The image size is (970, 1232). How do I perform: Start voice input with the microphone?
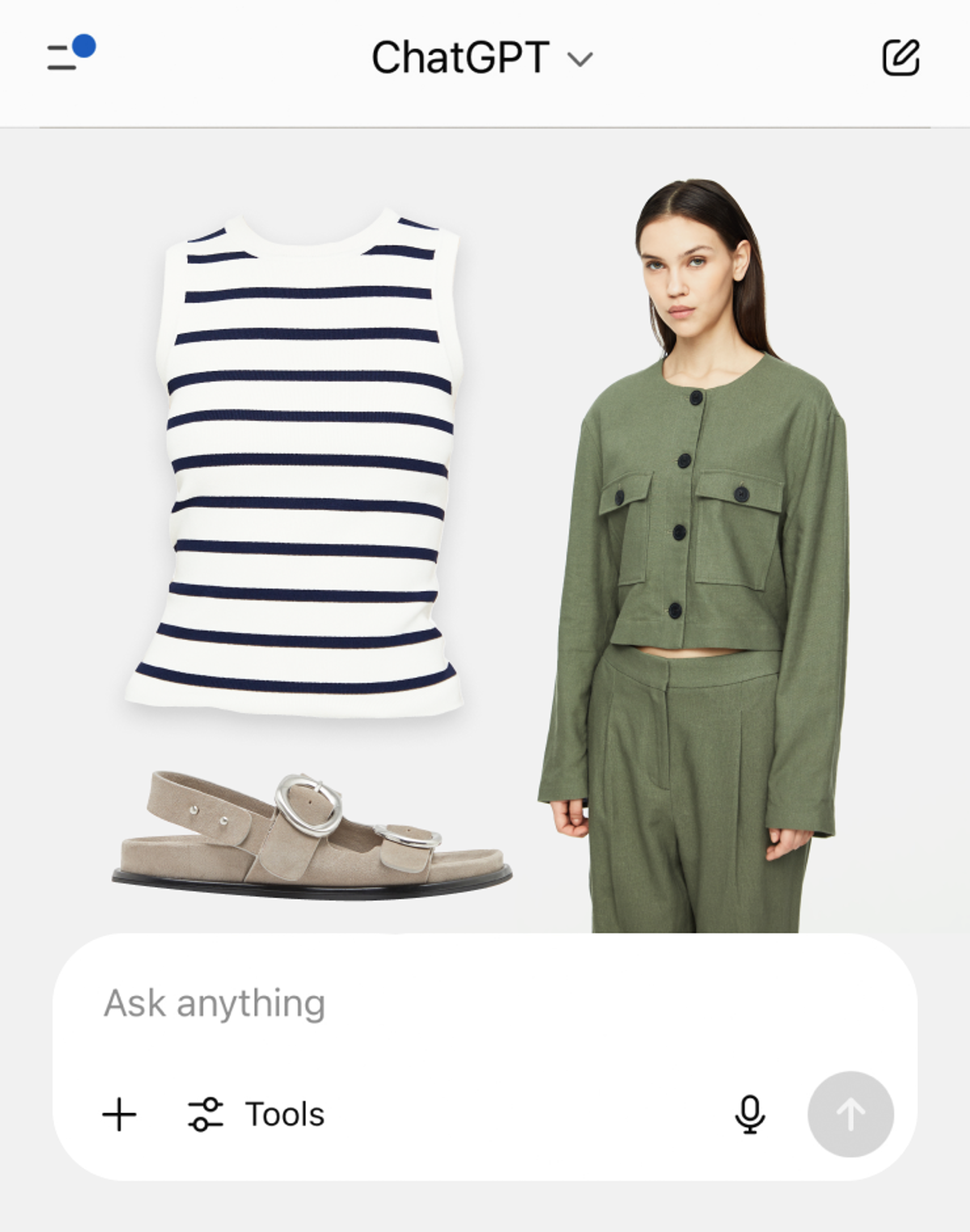(x=750, y=1114)
